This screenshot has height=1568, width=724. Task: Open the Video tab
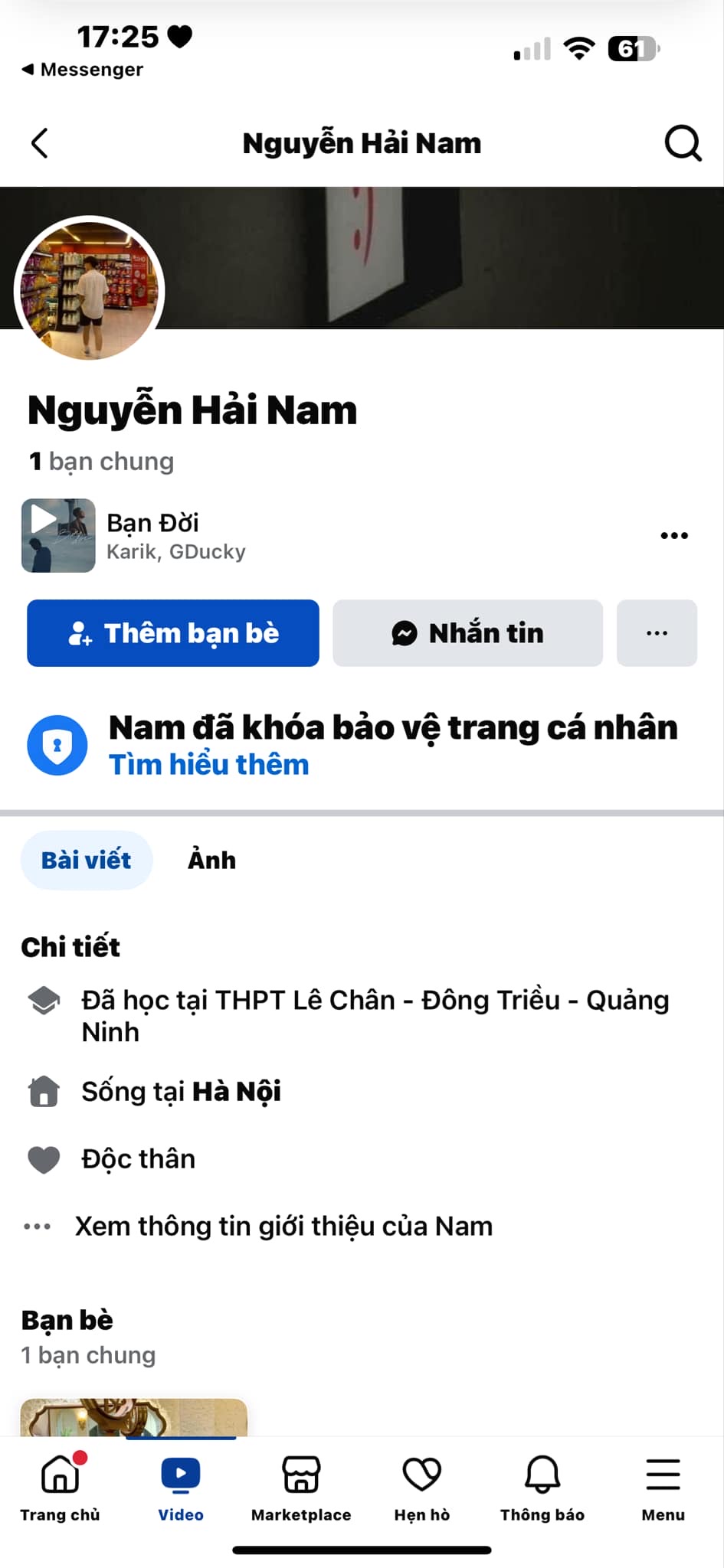pyautogui.click(x=181, y=1487)
